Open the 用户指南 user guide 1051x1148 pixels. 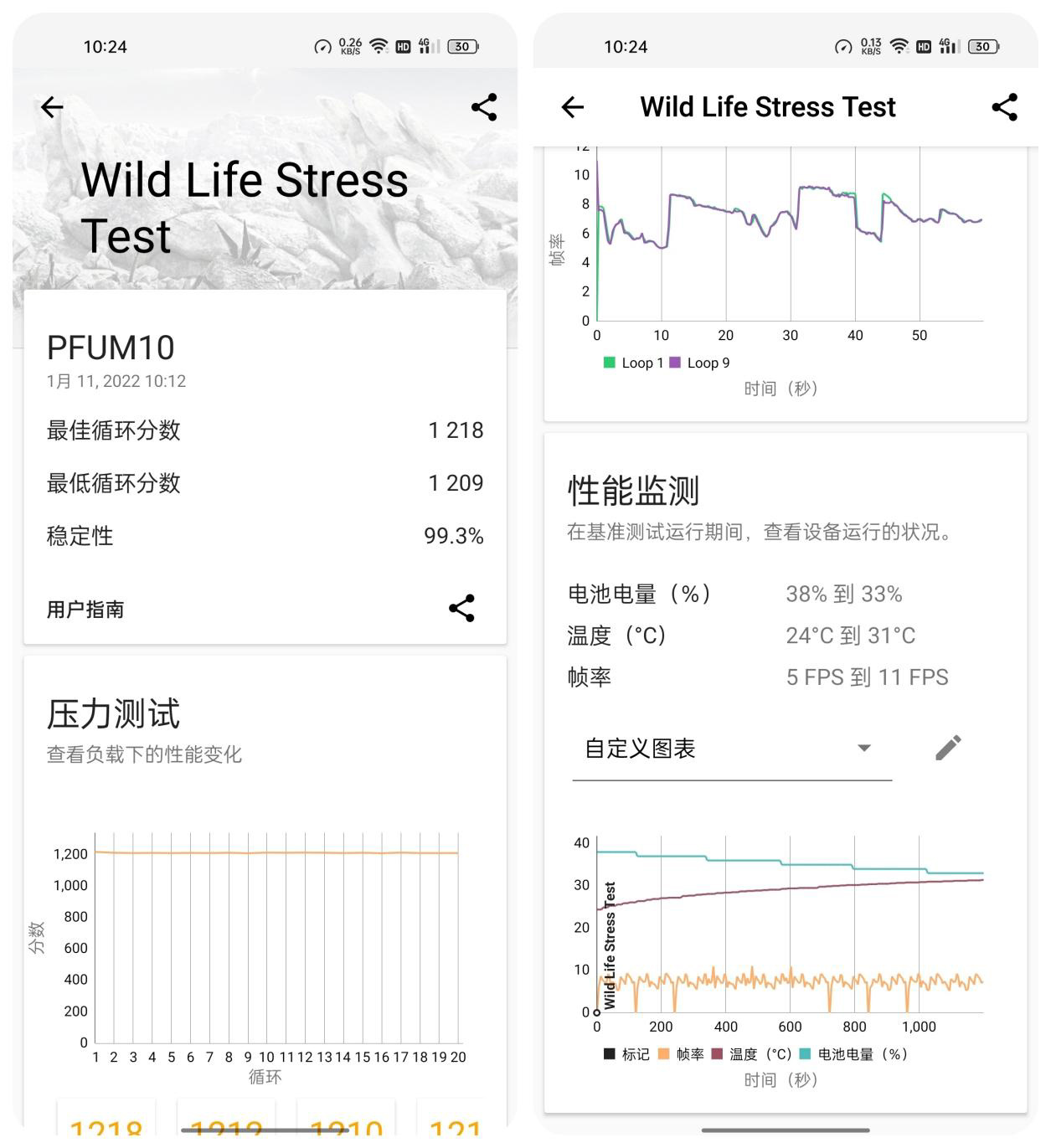coord(85,609)
